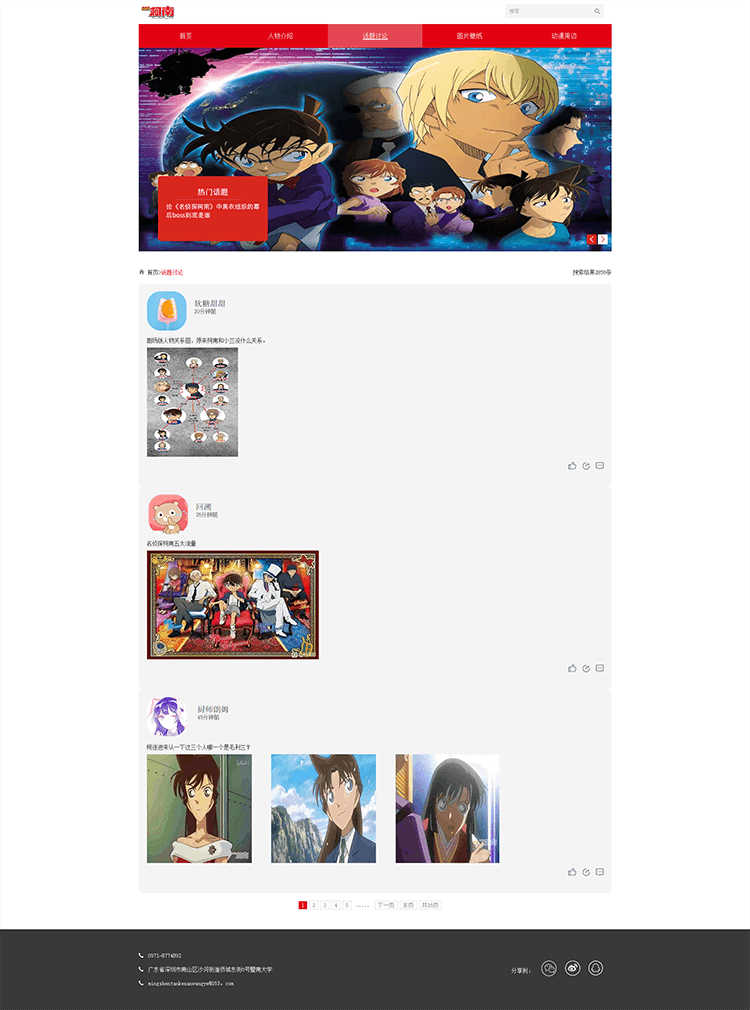The height and width of the screenshot is (1010, 750).
Task: Switch to the 图片壁纸 tab
Action: tap(469, 36)
